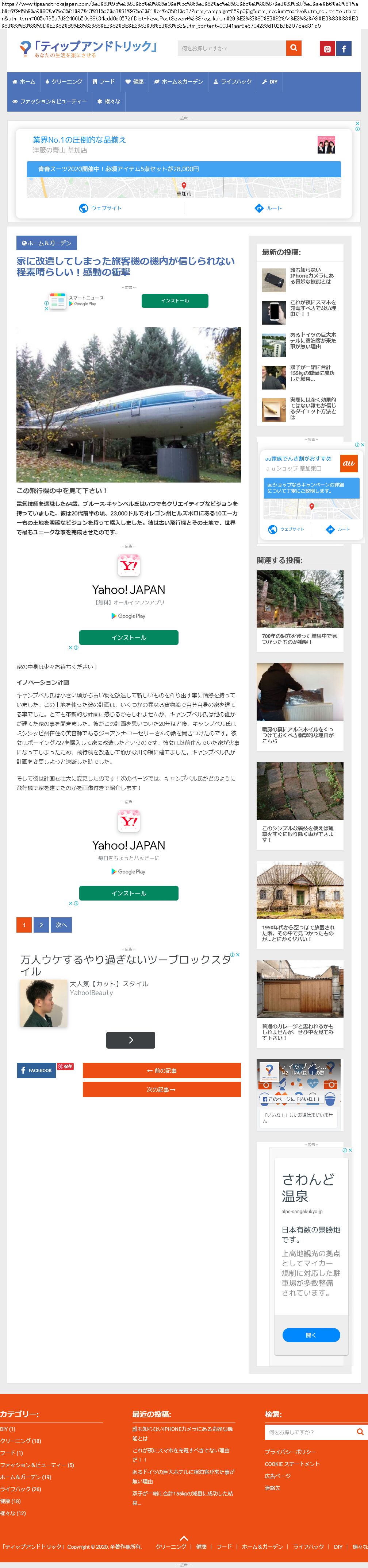Open the Pinterest page icon
Screen dimensions: 368x1568
click(x=327, y=49)
